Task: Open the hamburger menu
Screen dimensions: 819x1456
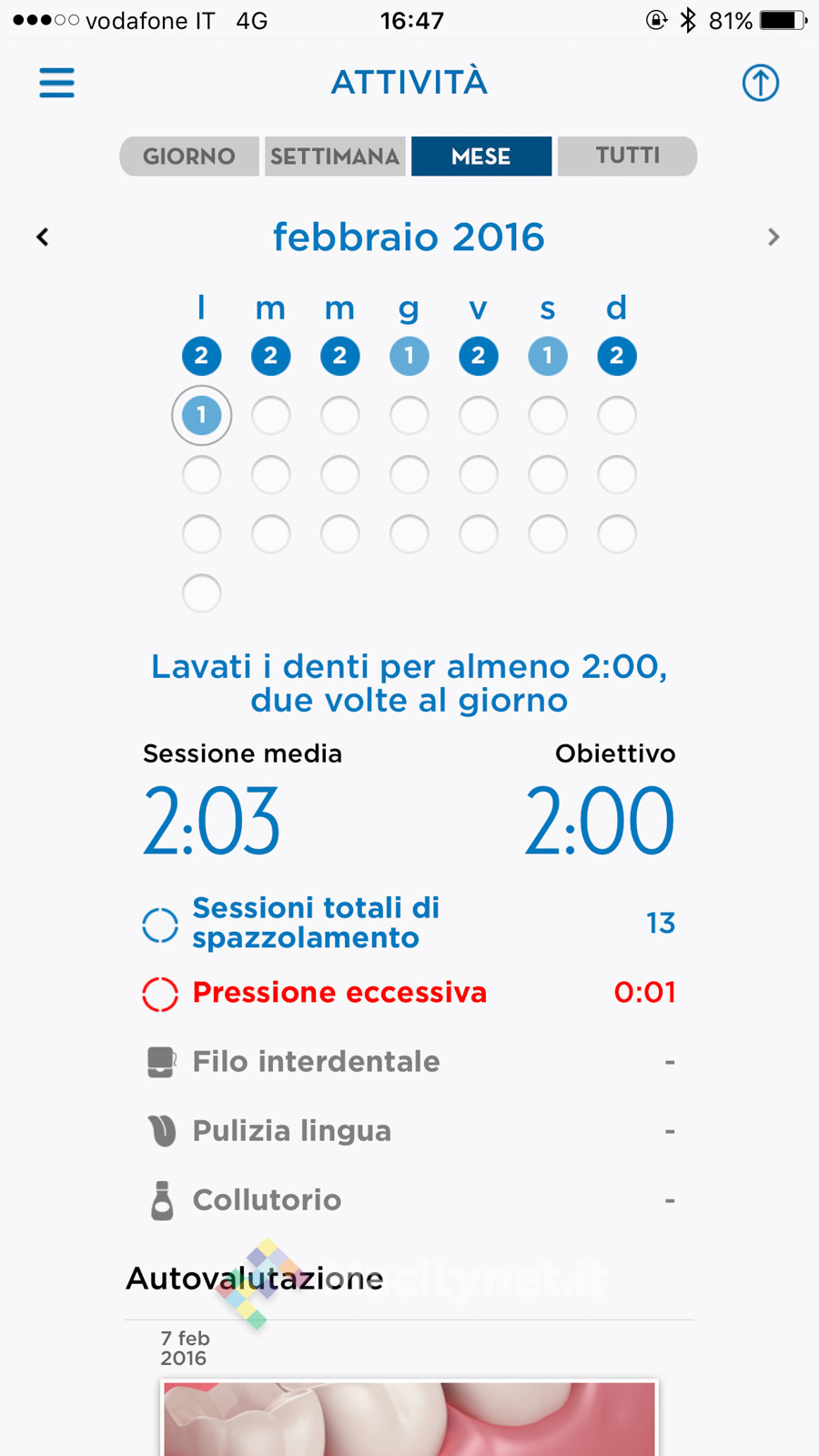Action: pos(56,83)
